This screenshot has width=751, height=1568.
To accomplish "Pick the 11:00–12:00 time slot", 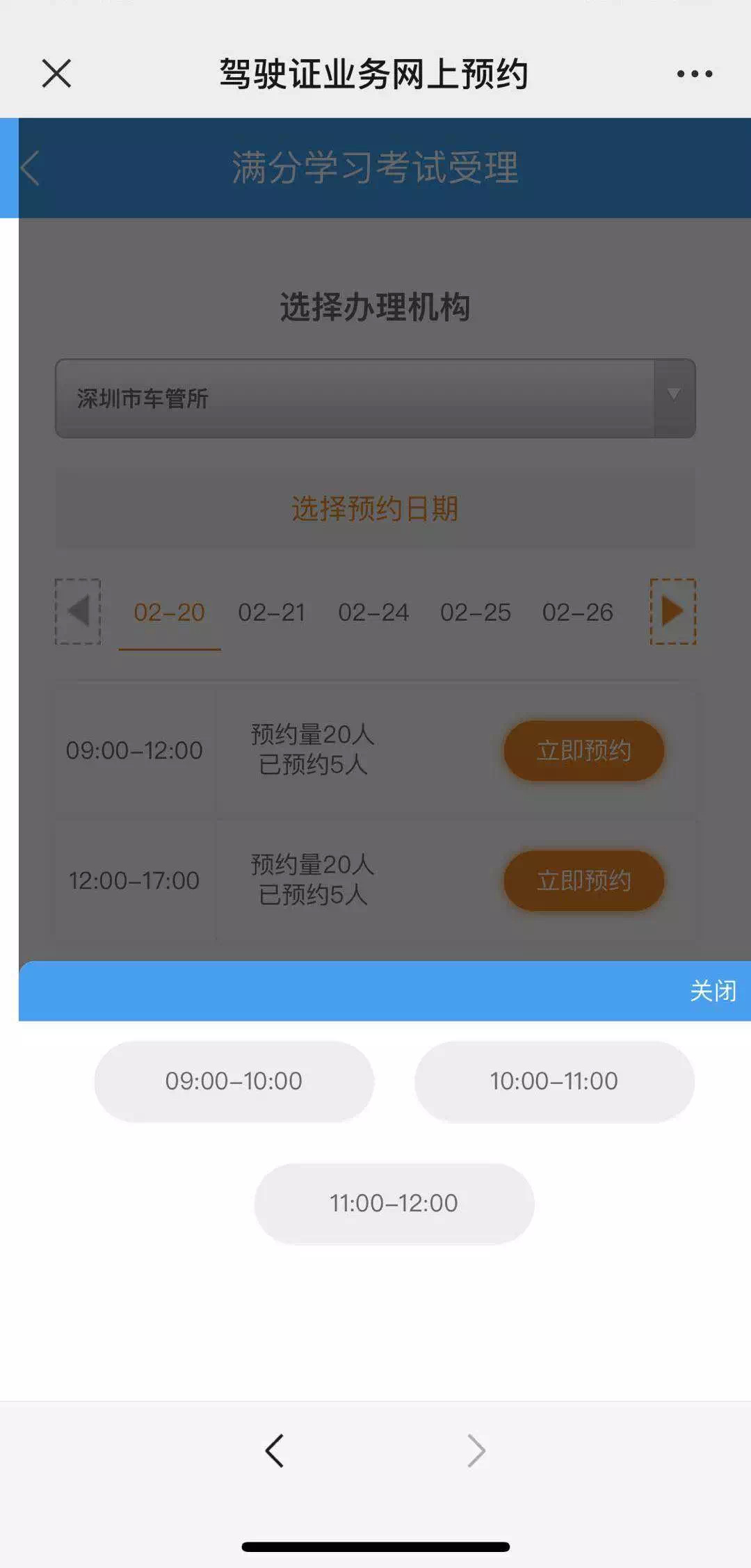I will pyautogui.click(x=394, y=1203).
